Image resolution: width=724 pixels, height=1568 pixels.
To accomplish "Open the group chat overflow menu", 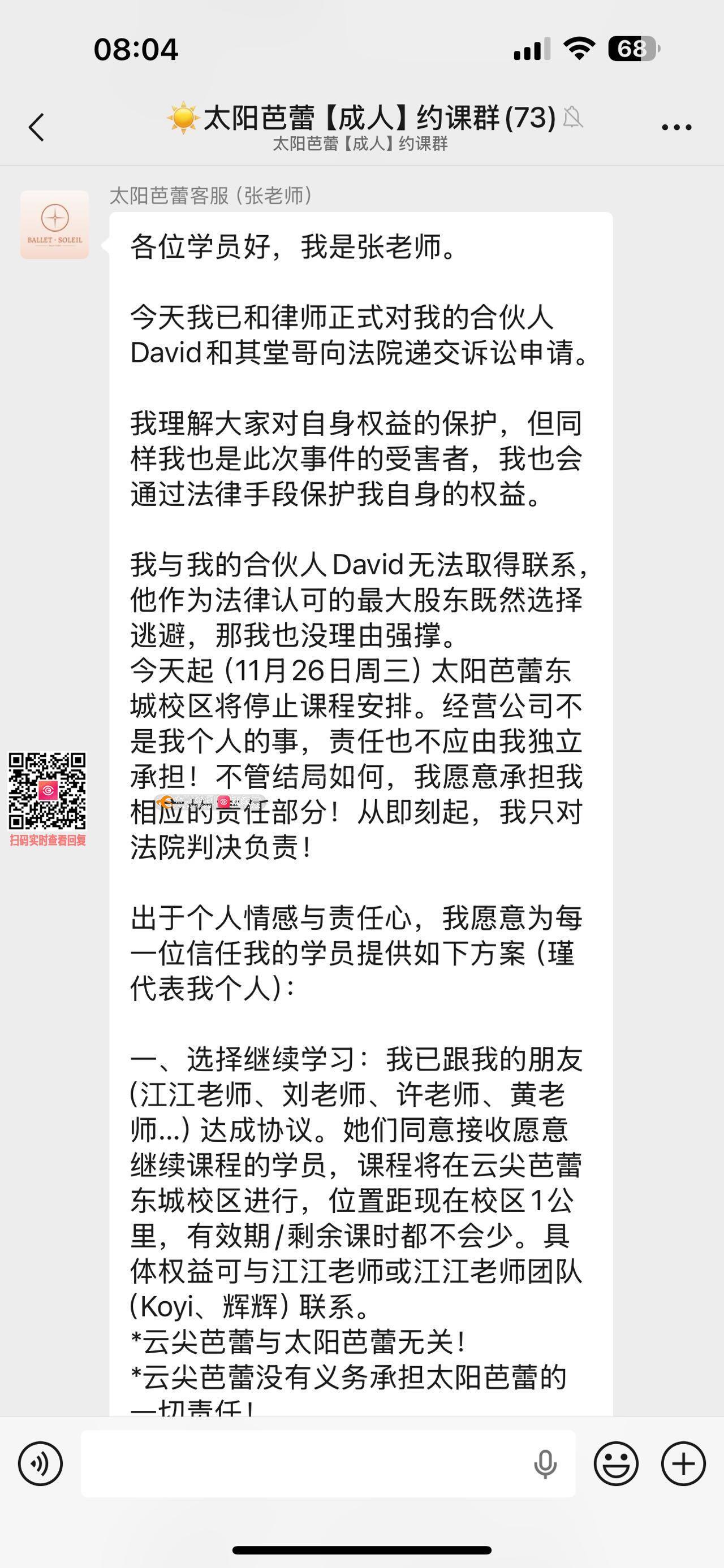I will point(676,127).
